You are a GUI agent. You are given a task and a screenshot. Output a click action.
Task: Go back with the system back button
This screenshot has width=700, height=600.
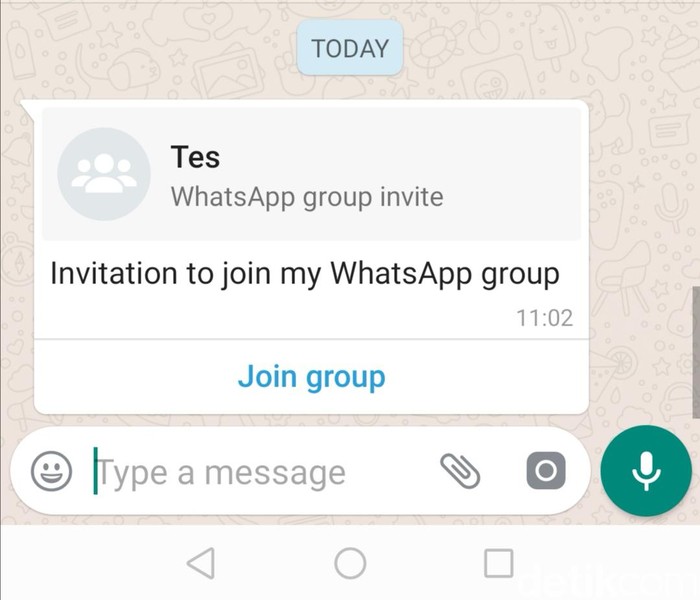click(201, 563)
